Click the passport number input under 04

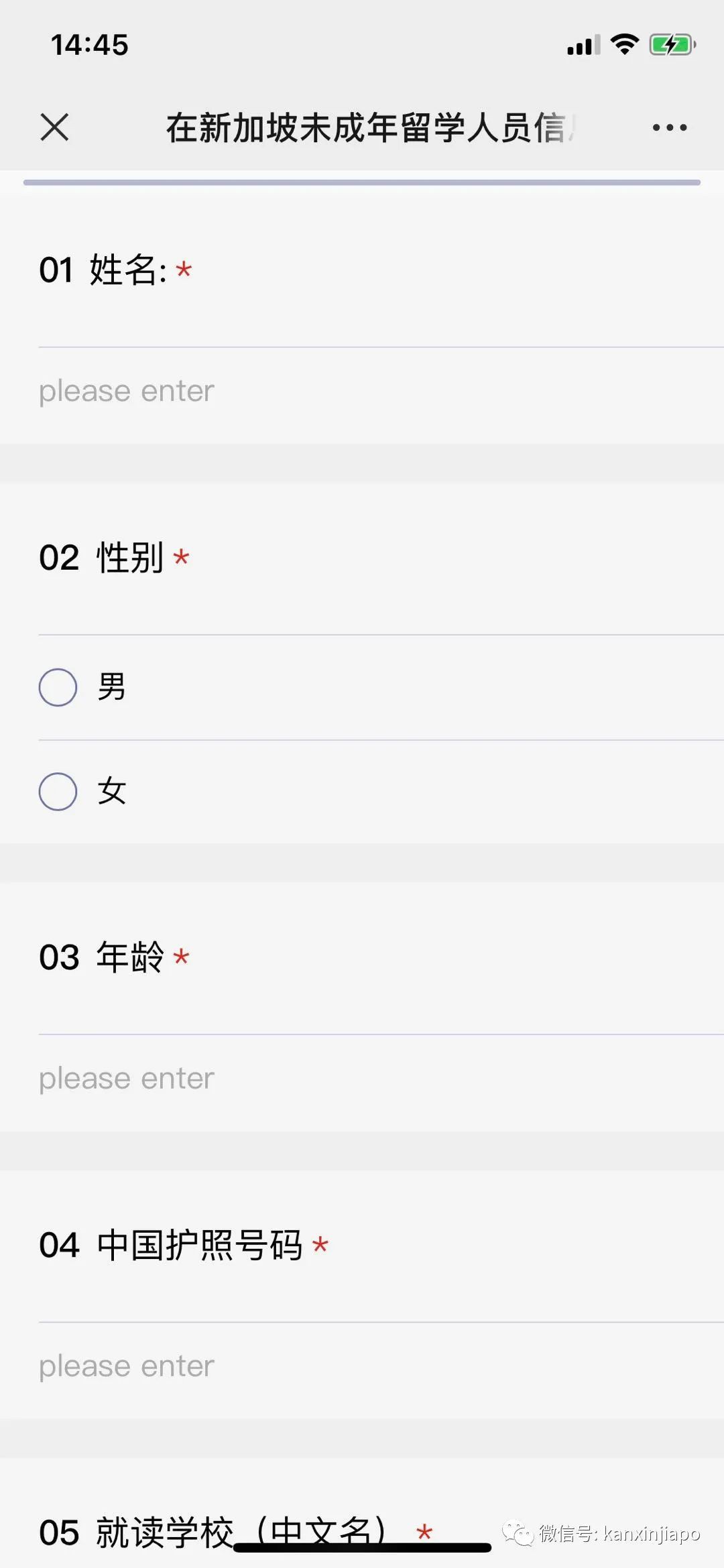[x=268, y=1365]
